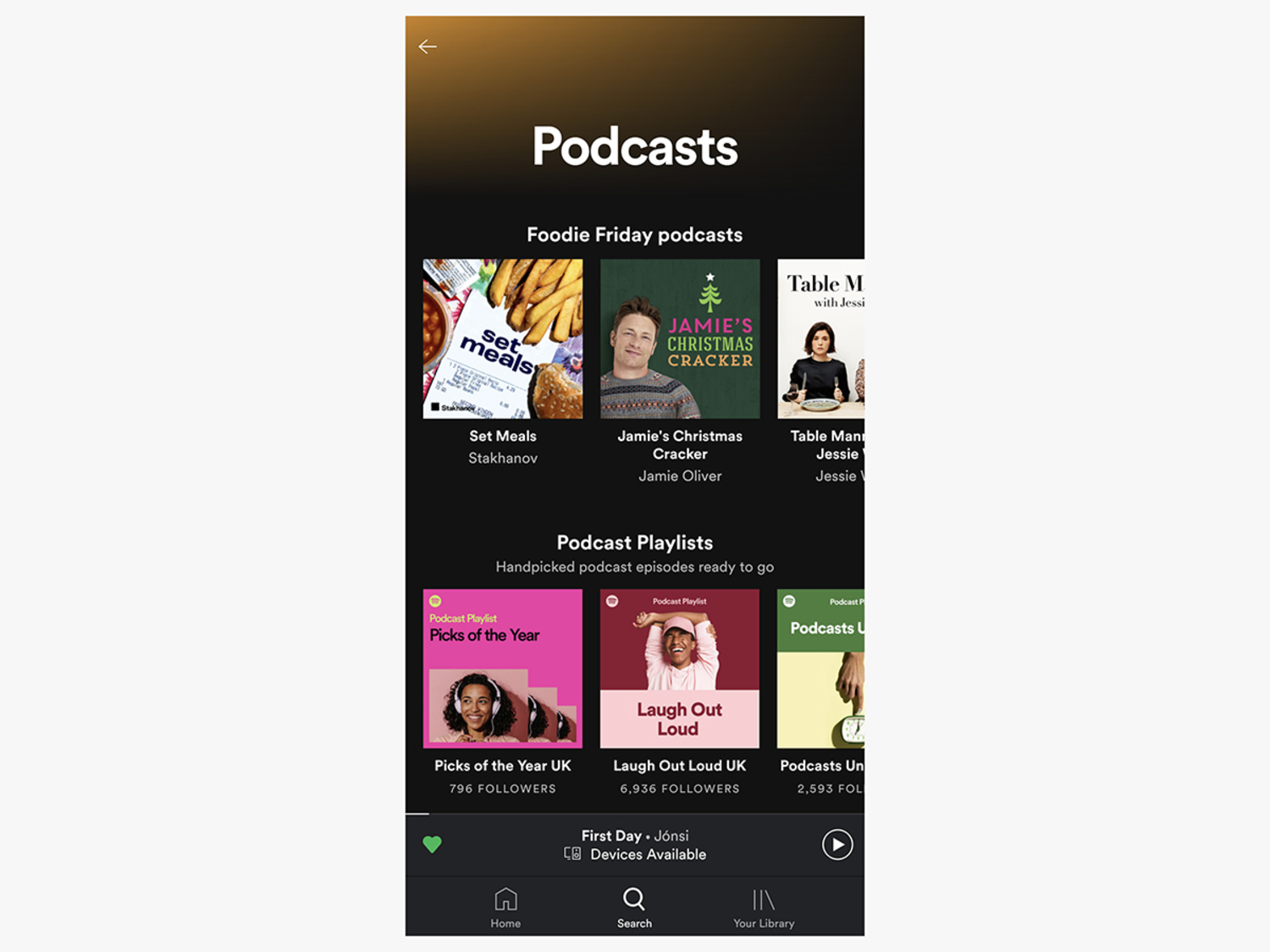Screen dimensions: 1270x952
Task: Open Devices Available picker
Action: click(636, 855)
